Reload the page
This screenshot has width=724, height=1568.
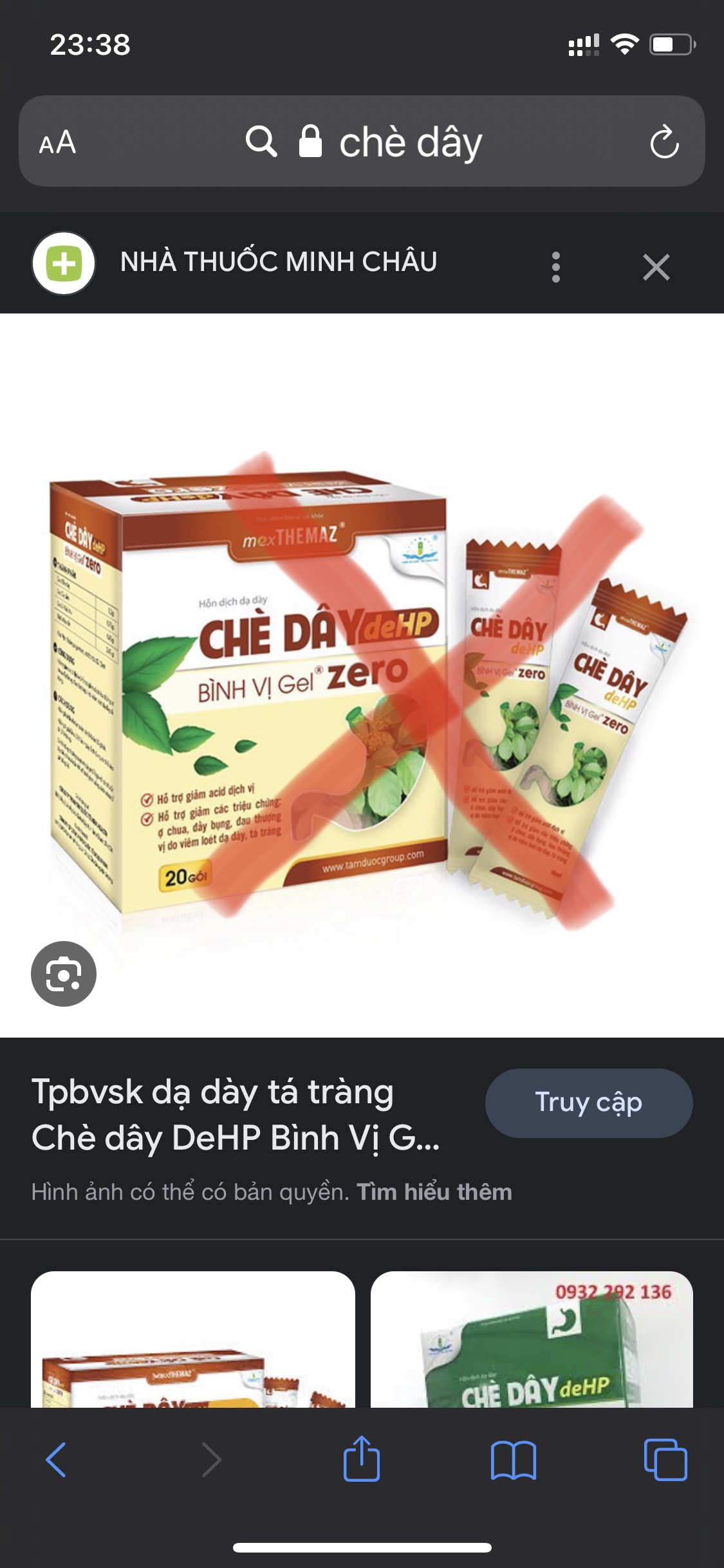(x=664, y=142)
